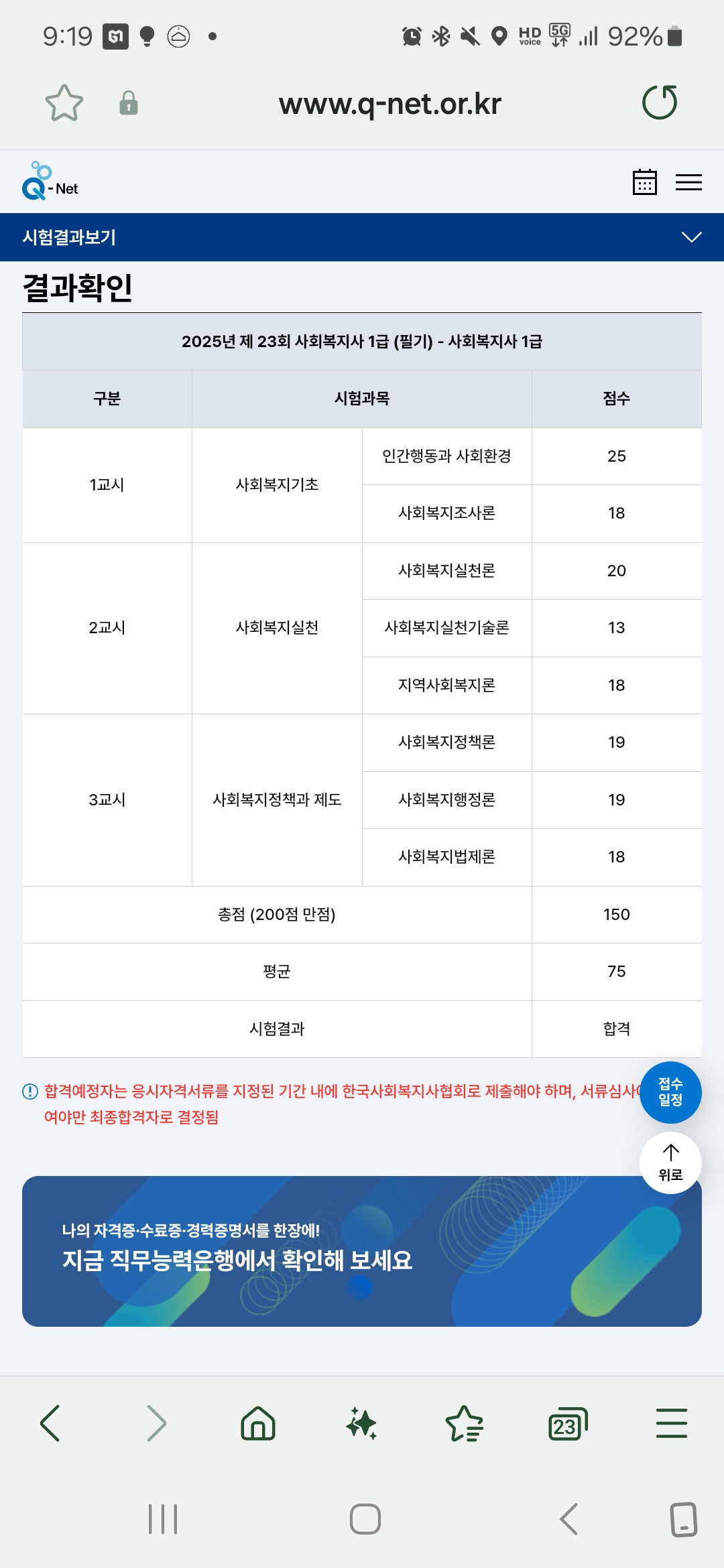Reload the page with the refresh icon
This screenshot has height=1568, width=724.
pos(660,103)
